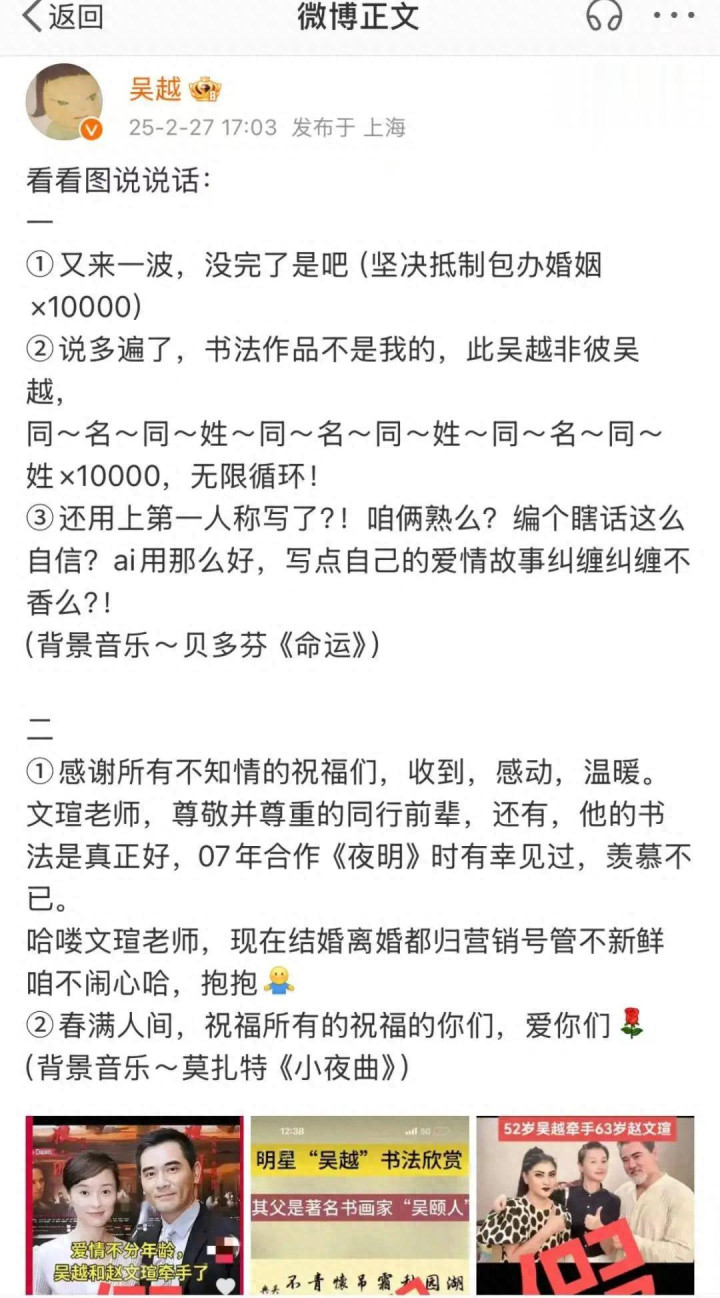Go back via the 返回 button
This screenshot has width=720, height=1298.
click(x=62, y=17)
